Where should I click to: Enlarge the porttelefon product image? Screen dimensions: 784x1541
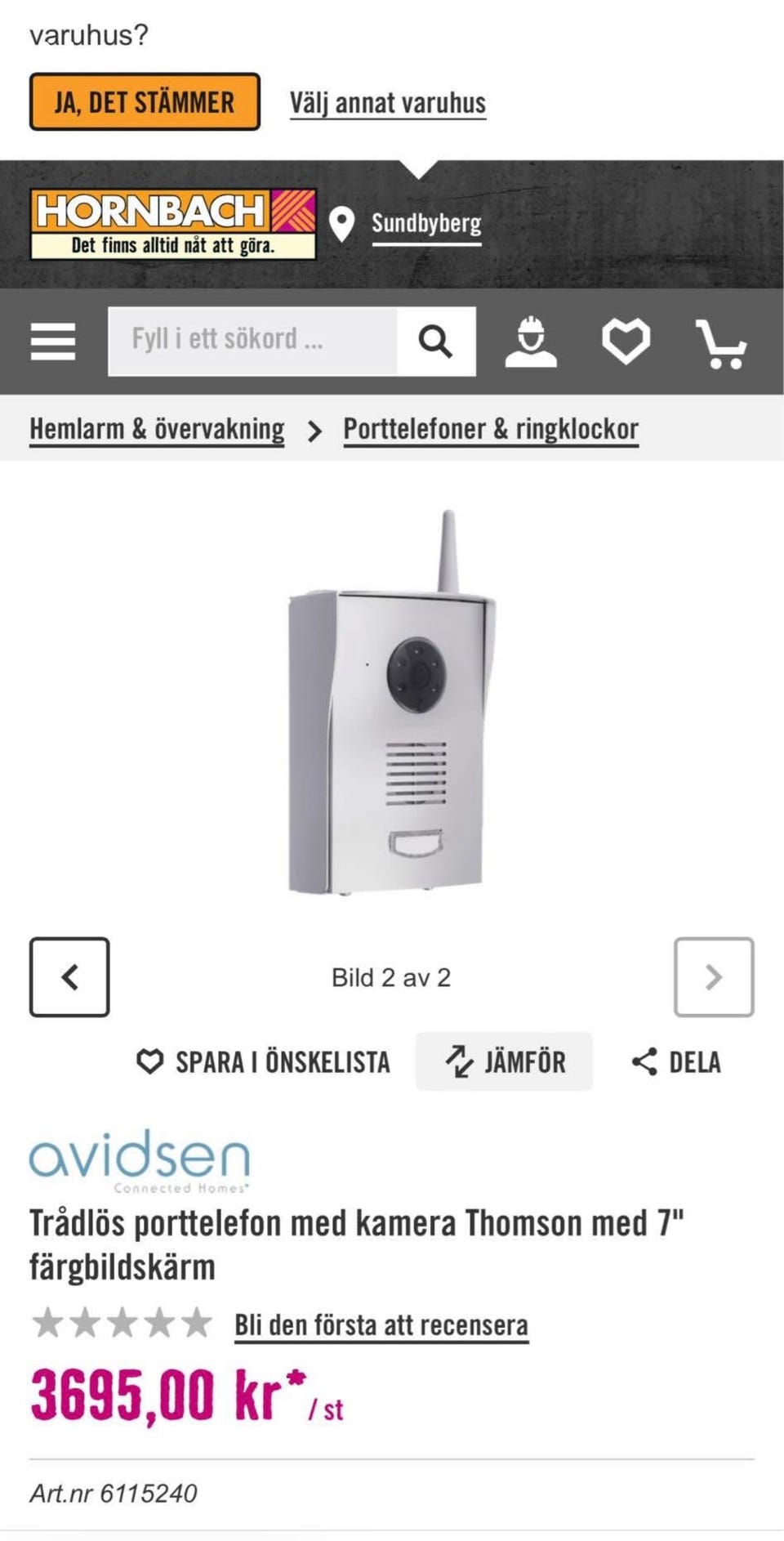coord(392,703)
